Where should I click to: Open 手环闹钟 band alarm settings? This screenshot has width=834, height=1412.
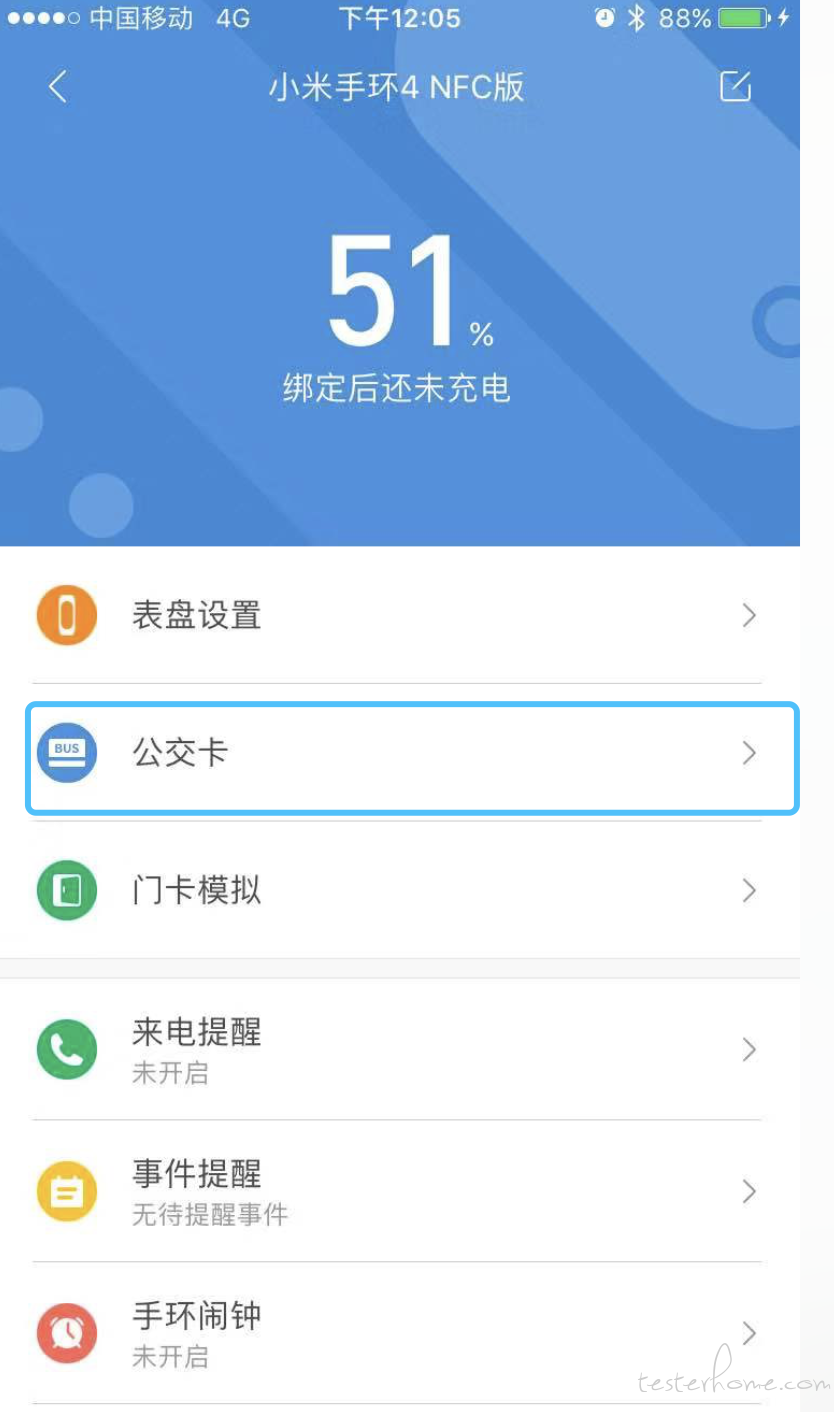400,1333
